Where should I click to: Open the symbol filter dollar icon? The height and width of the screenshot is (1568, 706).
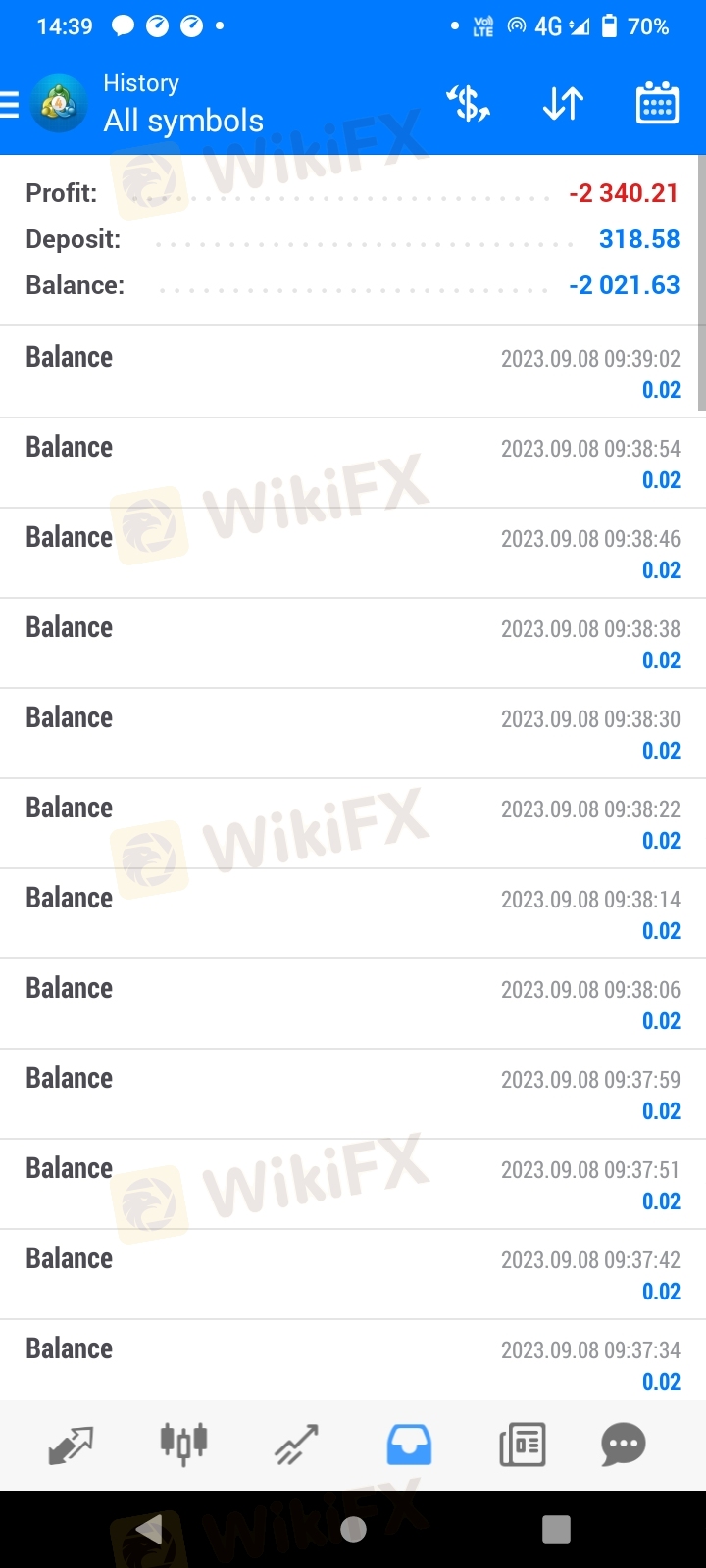468,104
